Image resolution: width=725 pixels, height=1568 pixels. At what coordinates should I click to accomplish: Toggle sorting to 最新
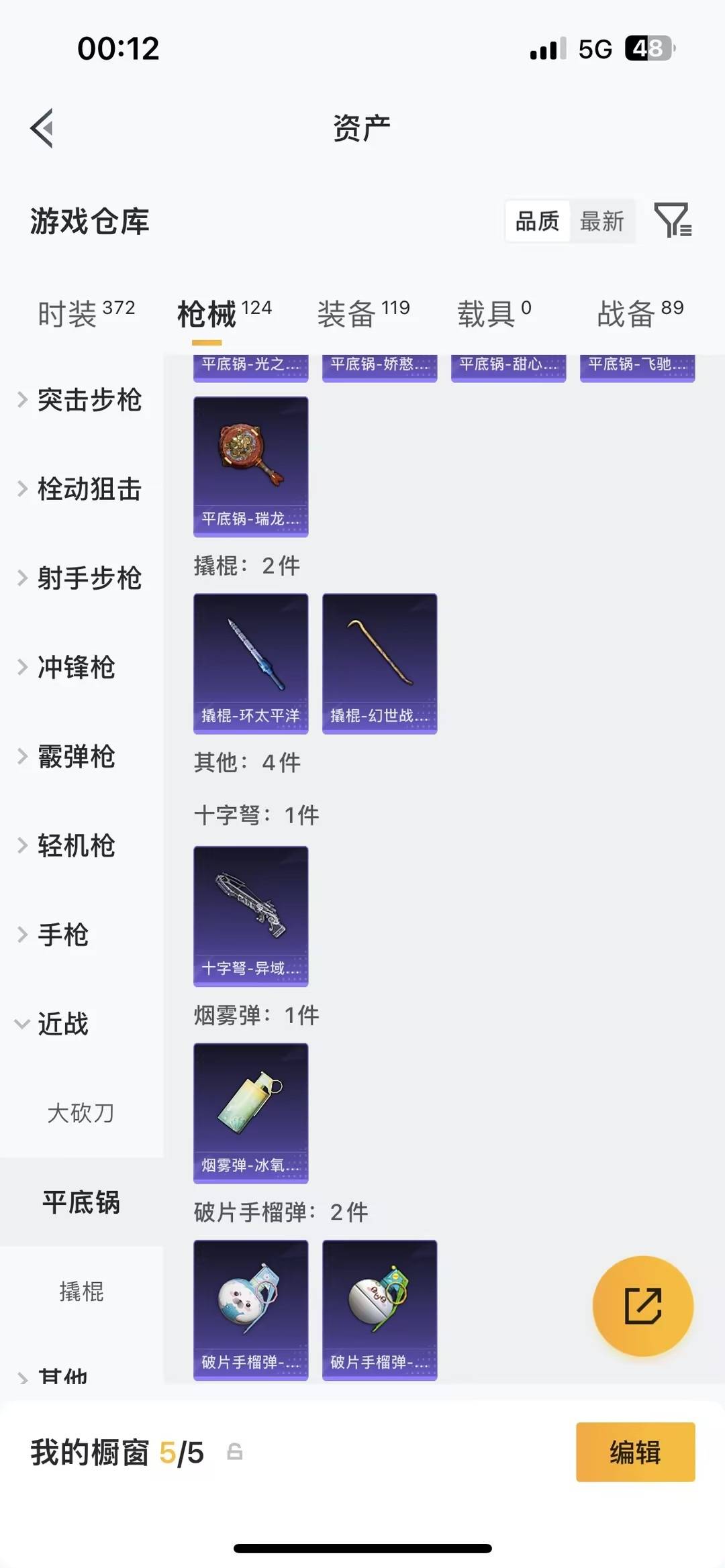tap(602, 221)
